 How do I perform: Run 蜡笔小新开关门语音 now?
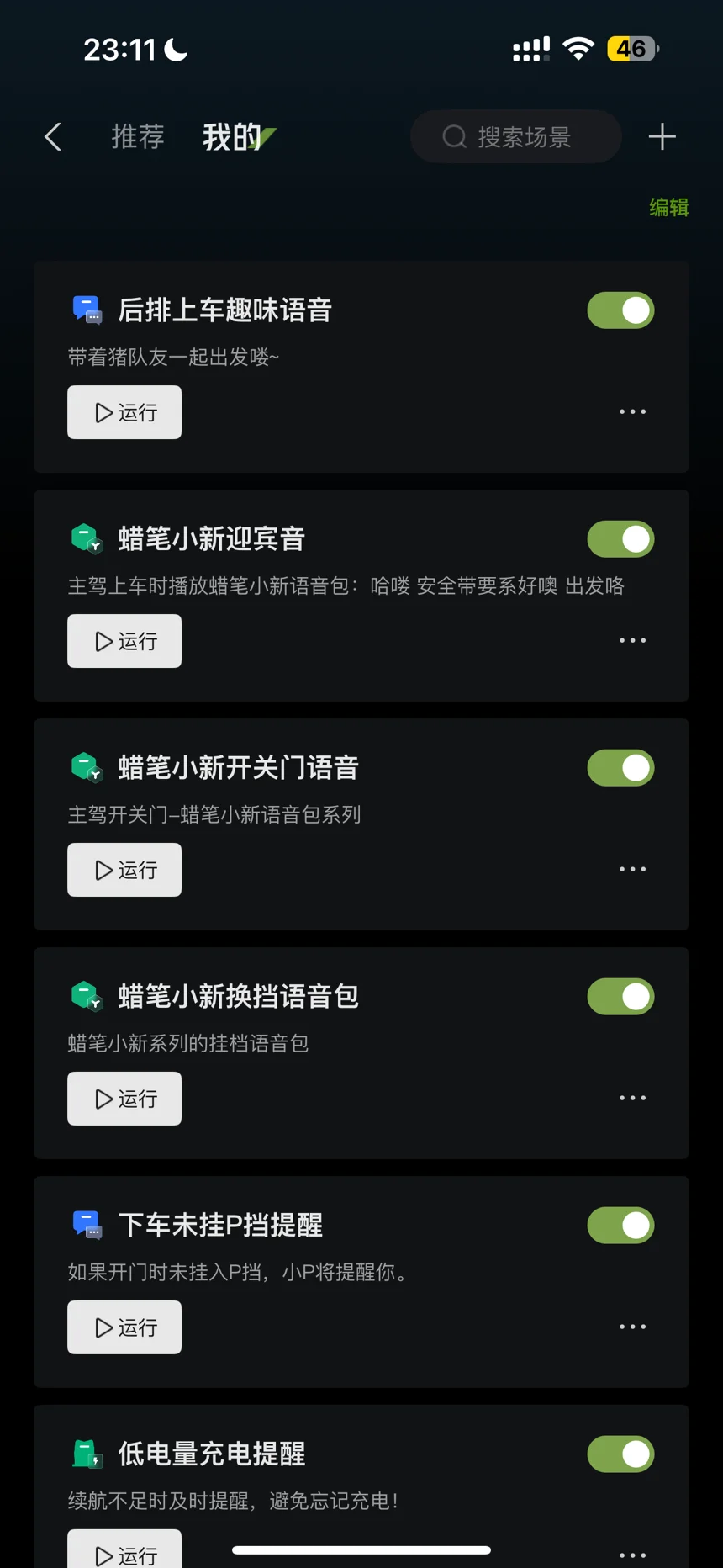coord(124,870)
